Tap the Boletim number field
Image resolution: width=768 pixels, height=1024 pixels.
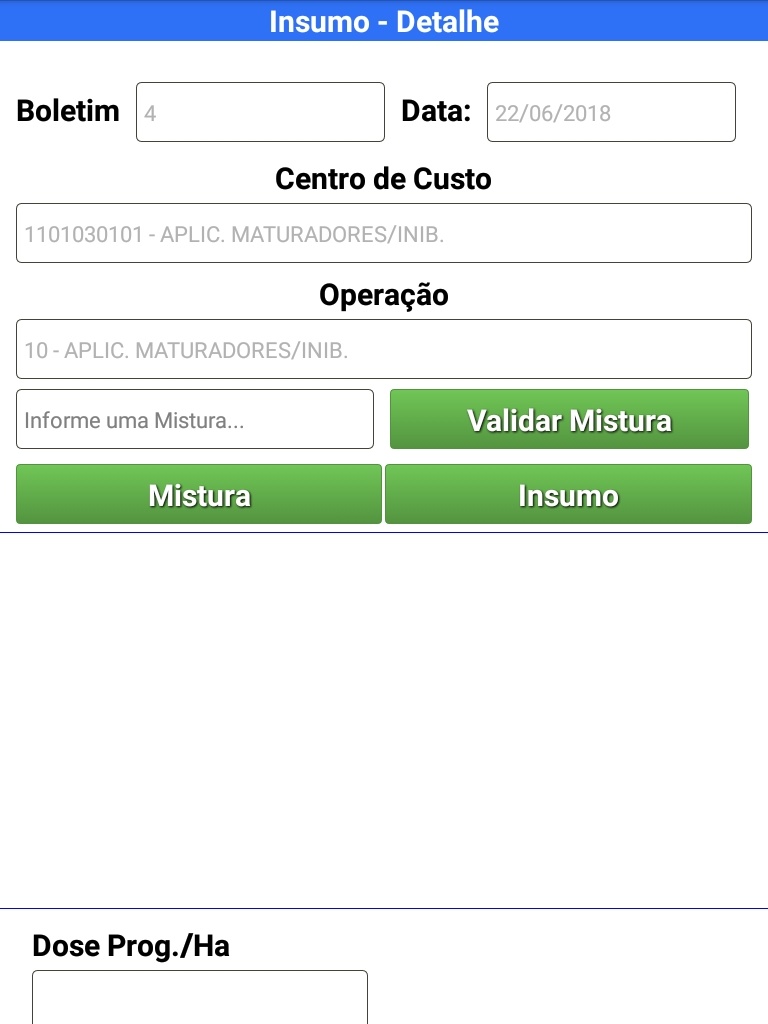(260, 112)
